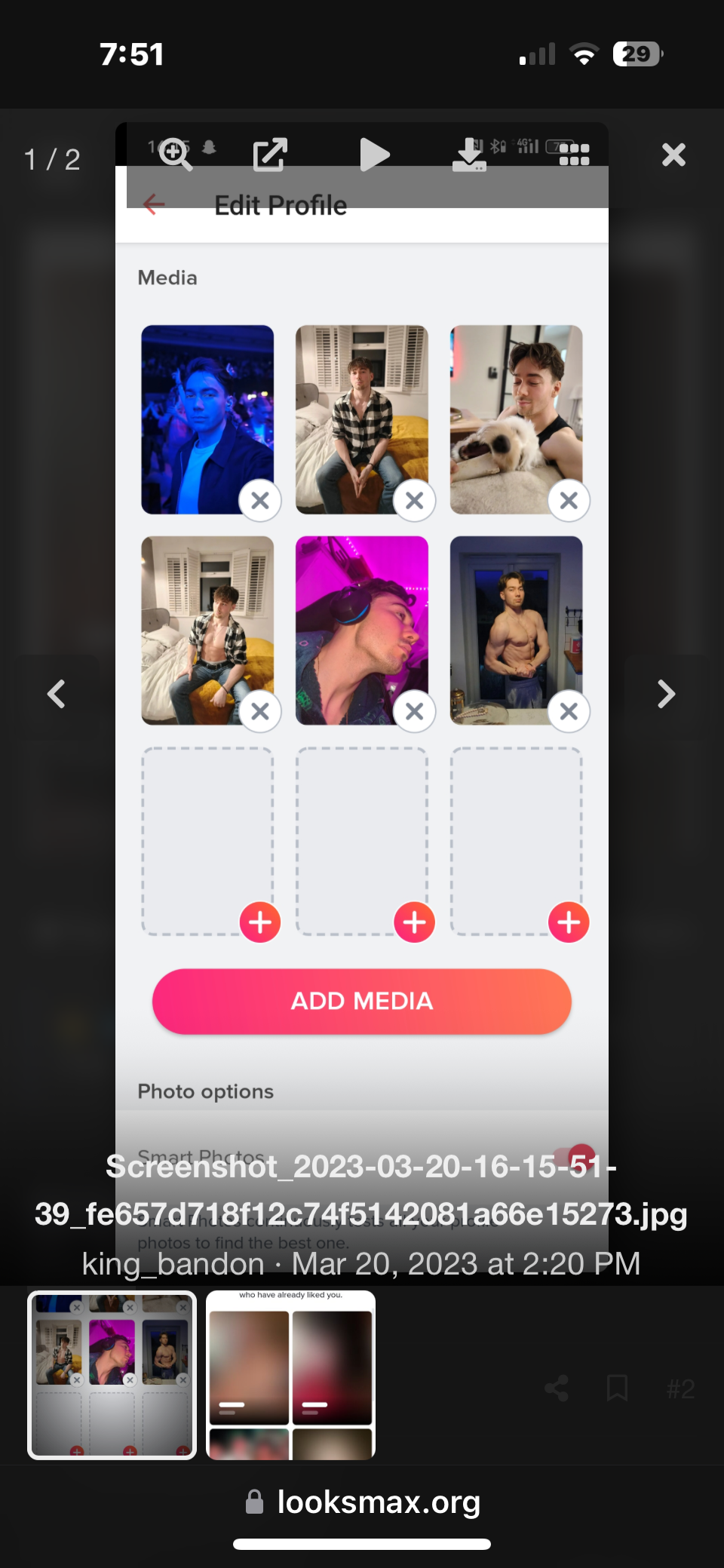Zoom into the image with the magnifier
724x1568 pixels.
pos(175,154)
